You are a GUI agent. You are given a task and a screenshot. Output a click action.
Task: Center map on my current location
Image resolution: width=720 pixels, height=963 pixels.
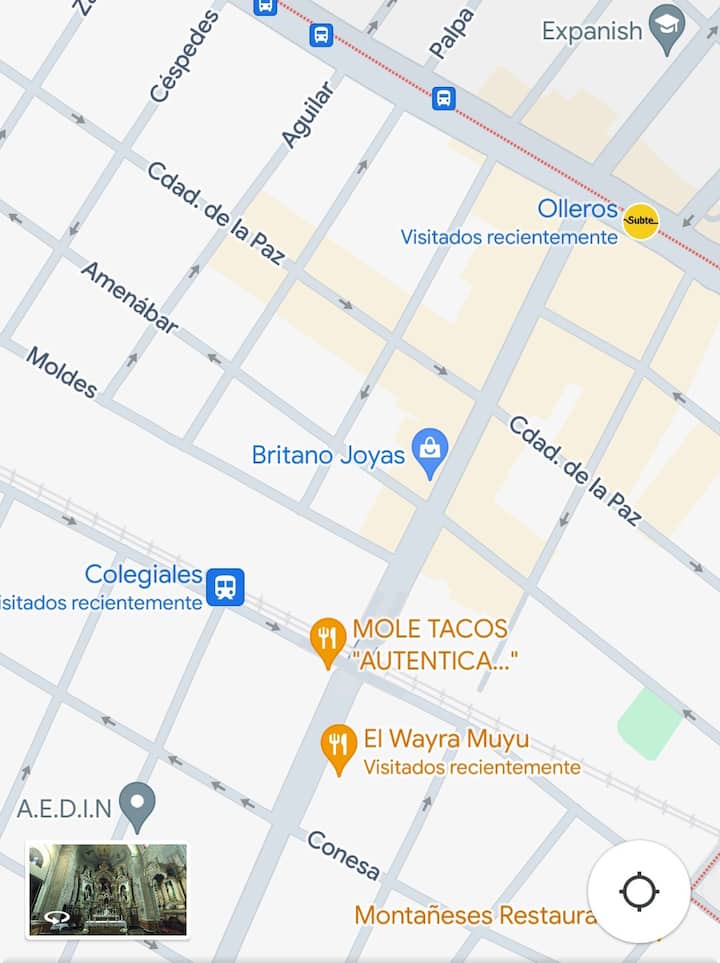coord(638,890)
